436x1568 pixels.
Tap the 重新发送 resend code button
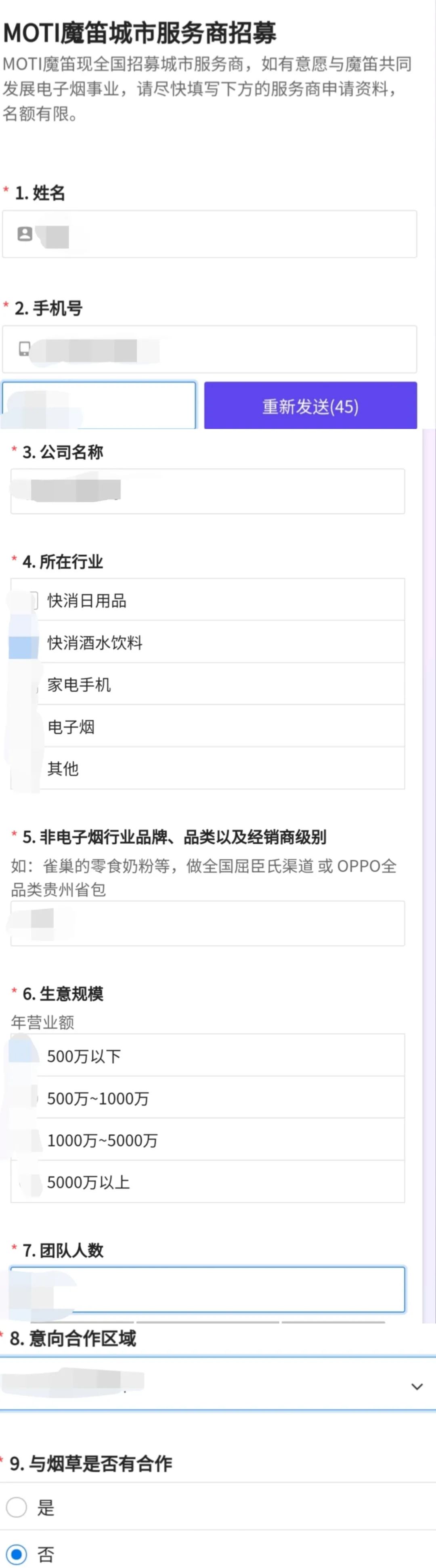click(x=310, y=406)
